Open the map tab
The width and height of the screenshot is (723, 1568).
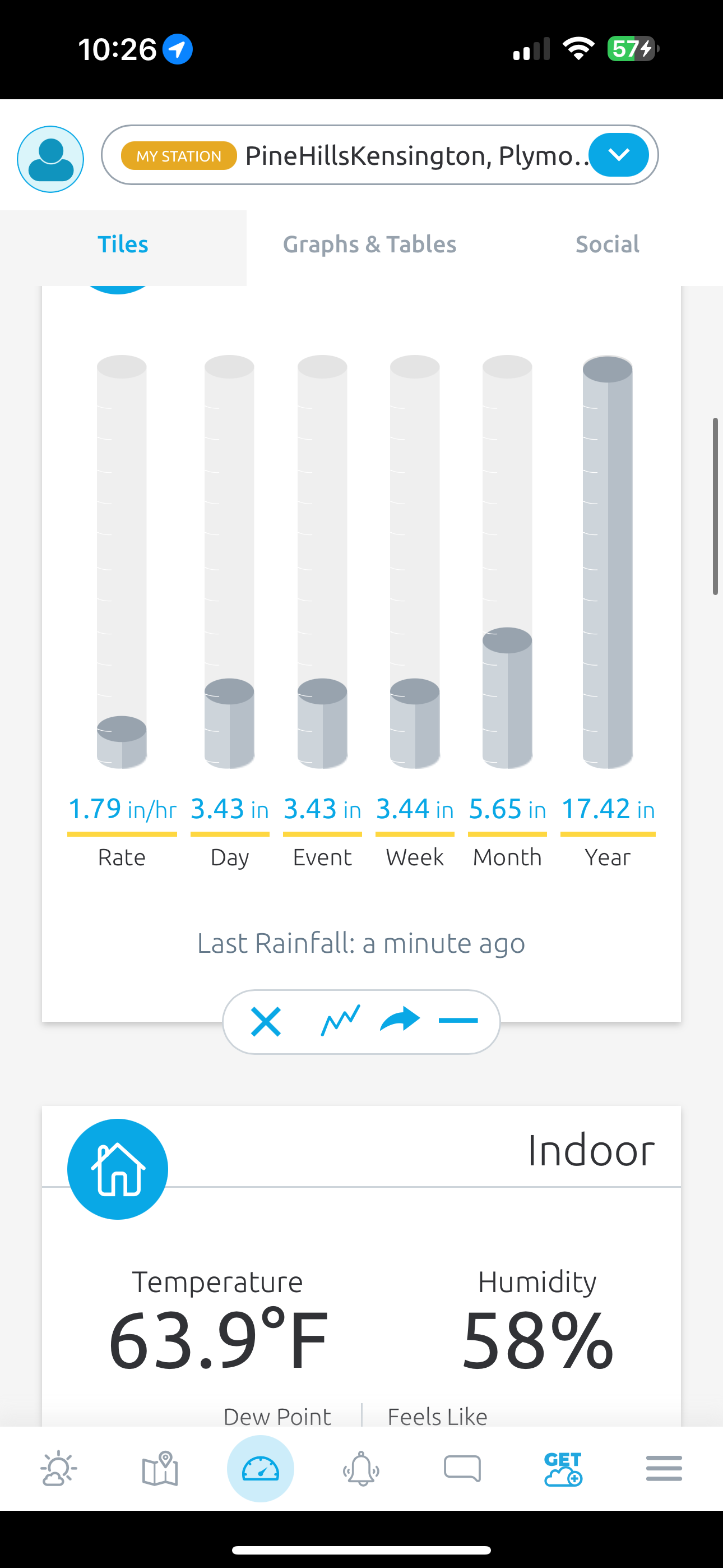[160, 1469]
